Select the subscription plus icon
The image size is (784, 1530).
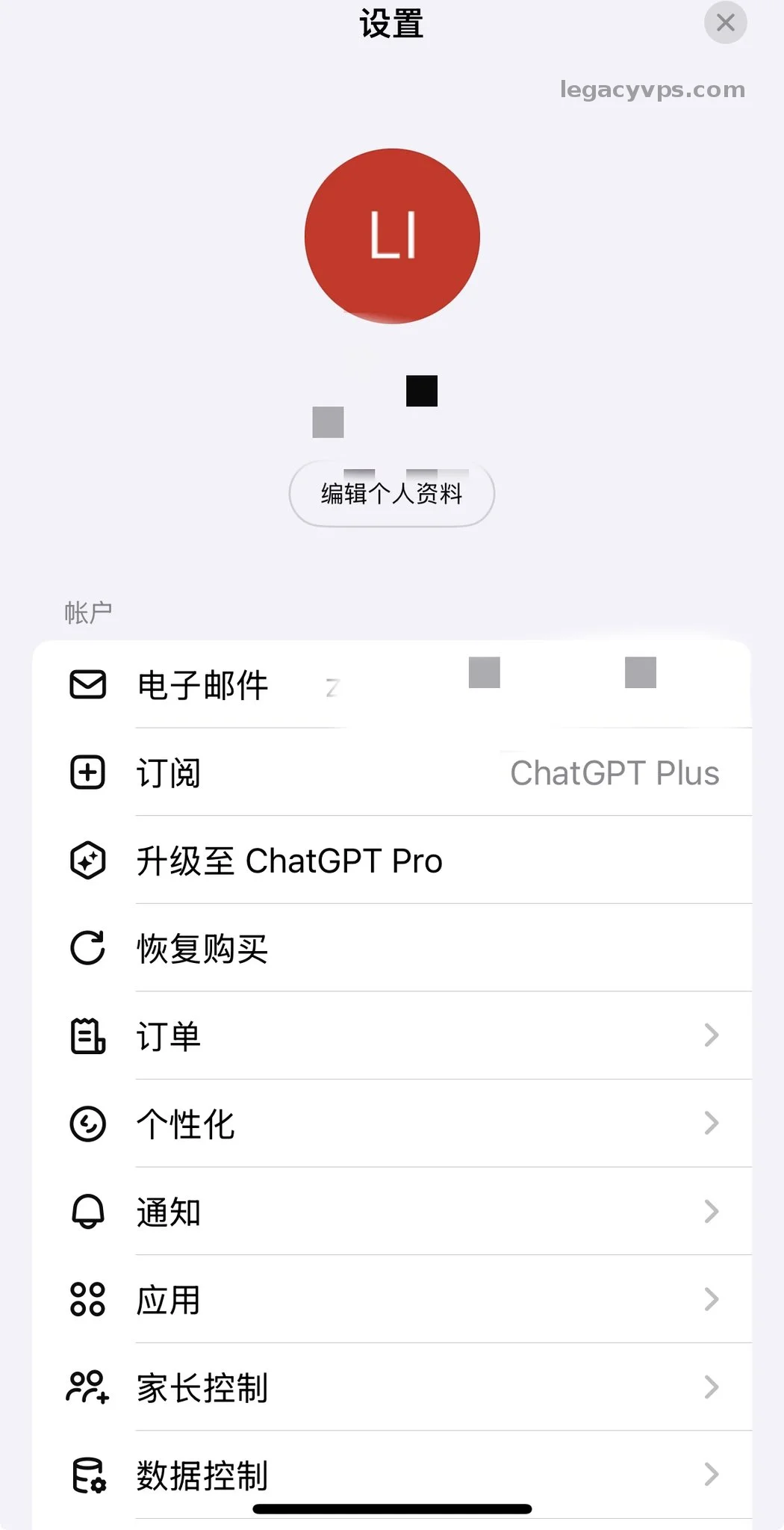87,772
